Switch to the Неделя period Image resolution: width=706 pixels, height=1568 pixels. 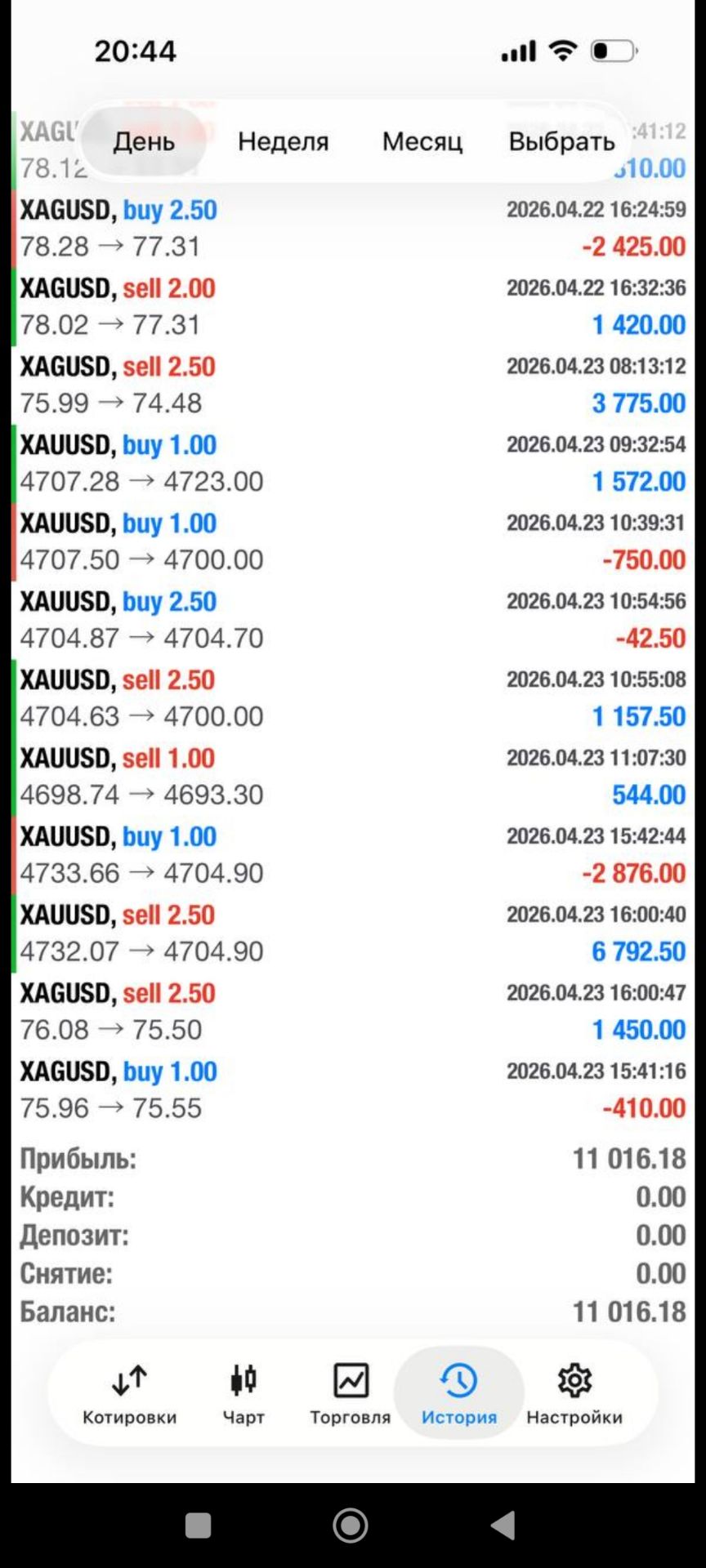point(283,142)
